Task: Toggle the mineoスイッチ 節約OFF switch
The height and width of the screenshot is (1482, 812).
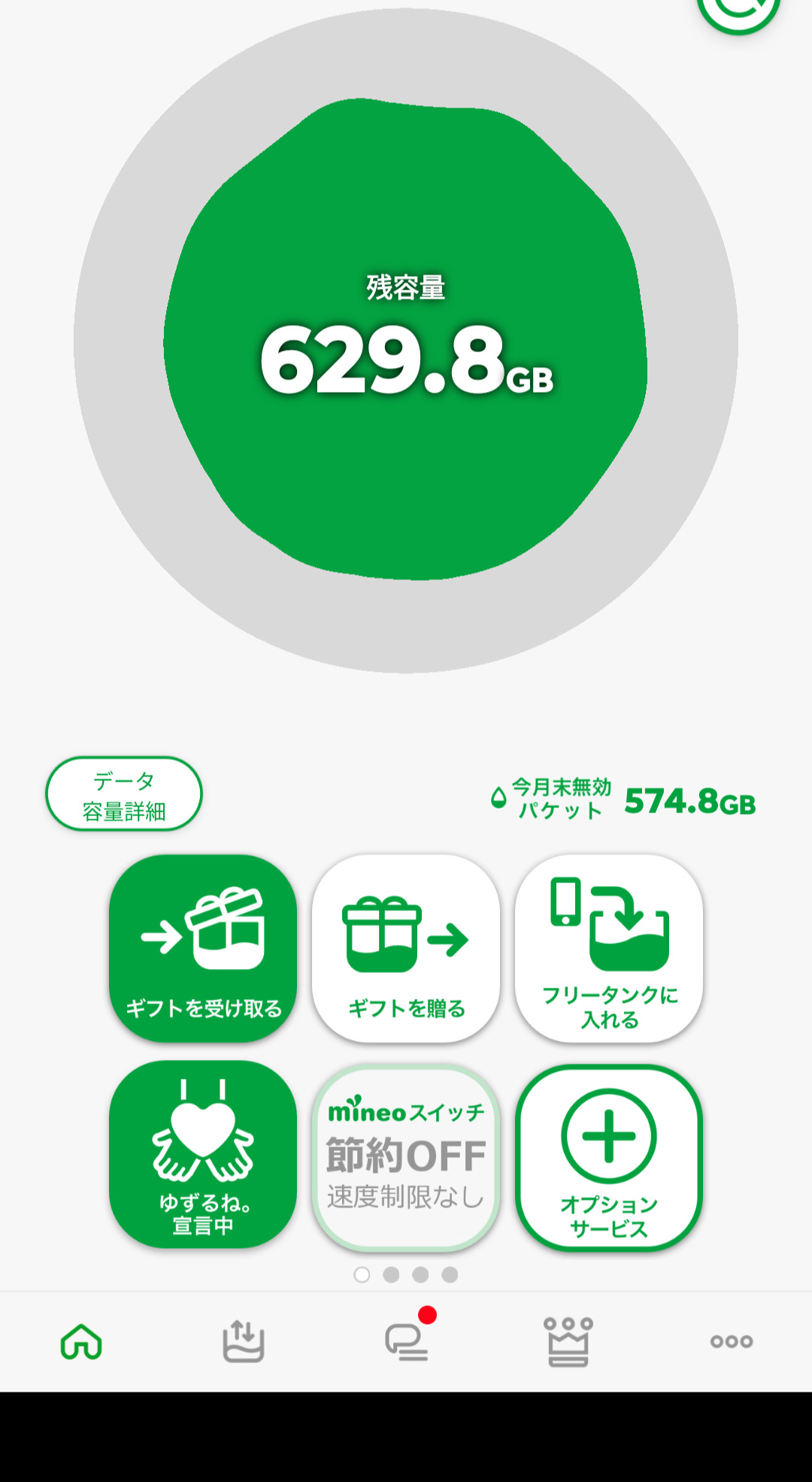Action: [406, 1158]
